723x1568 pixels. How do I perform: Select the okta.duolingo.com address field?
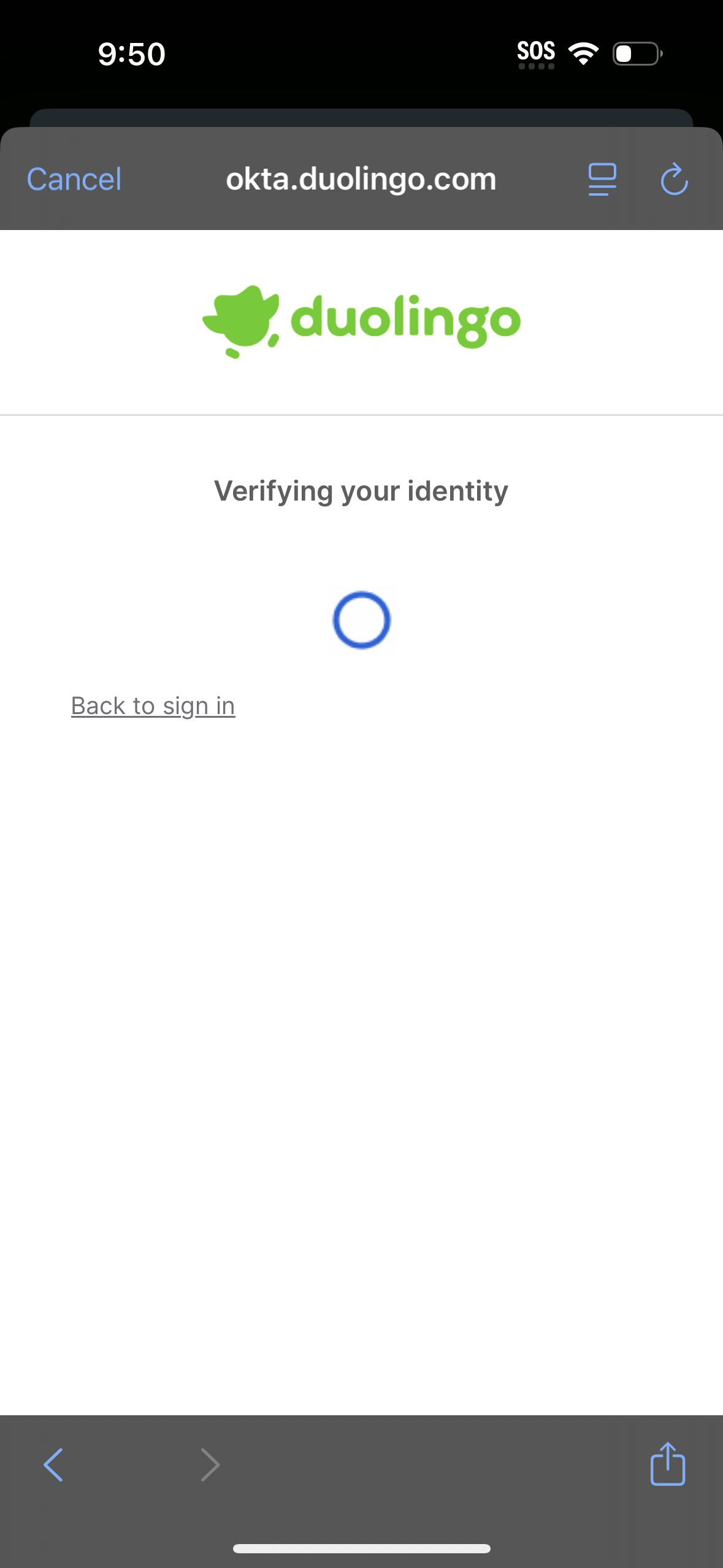point(361,179)
